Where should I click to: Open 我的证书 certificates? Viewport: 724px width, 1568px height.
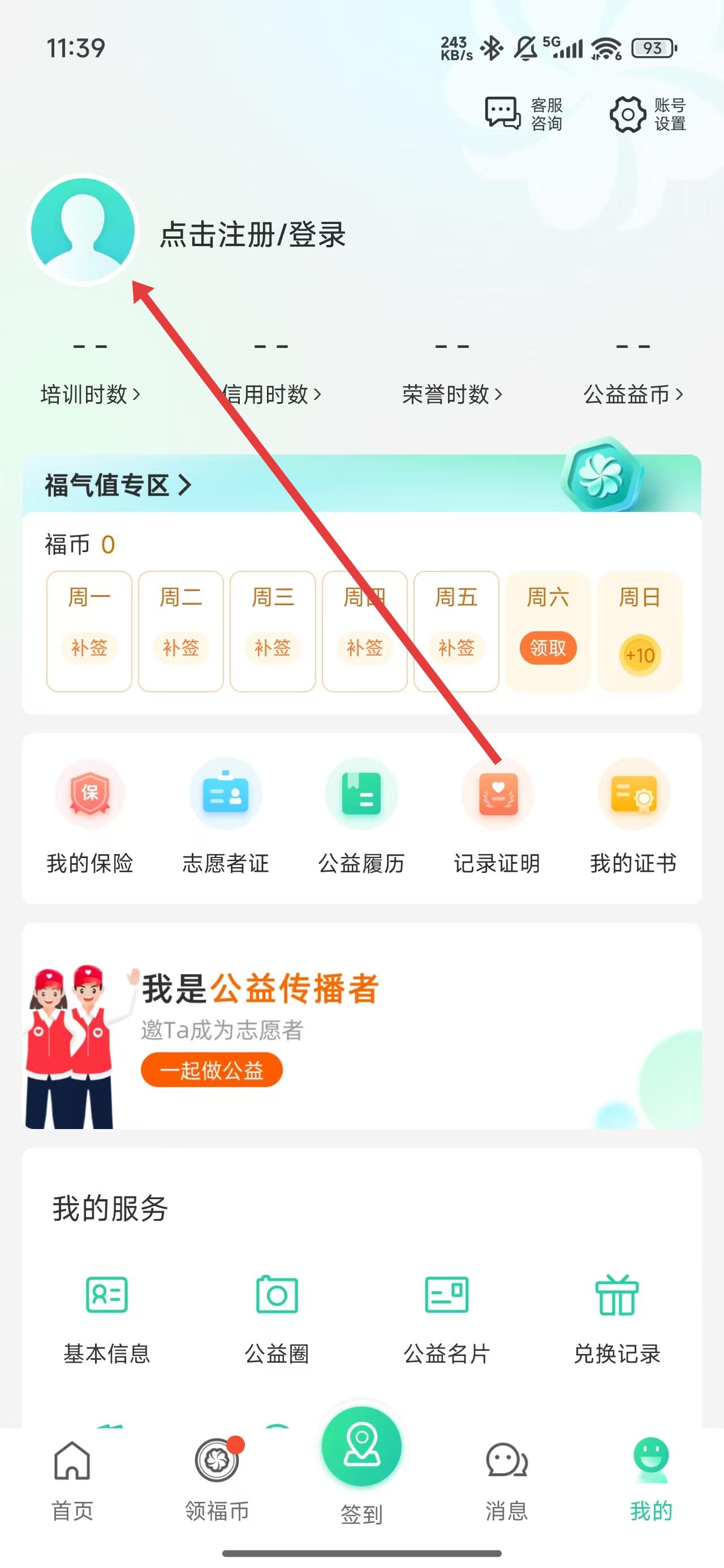[633, 816]
